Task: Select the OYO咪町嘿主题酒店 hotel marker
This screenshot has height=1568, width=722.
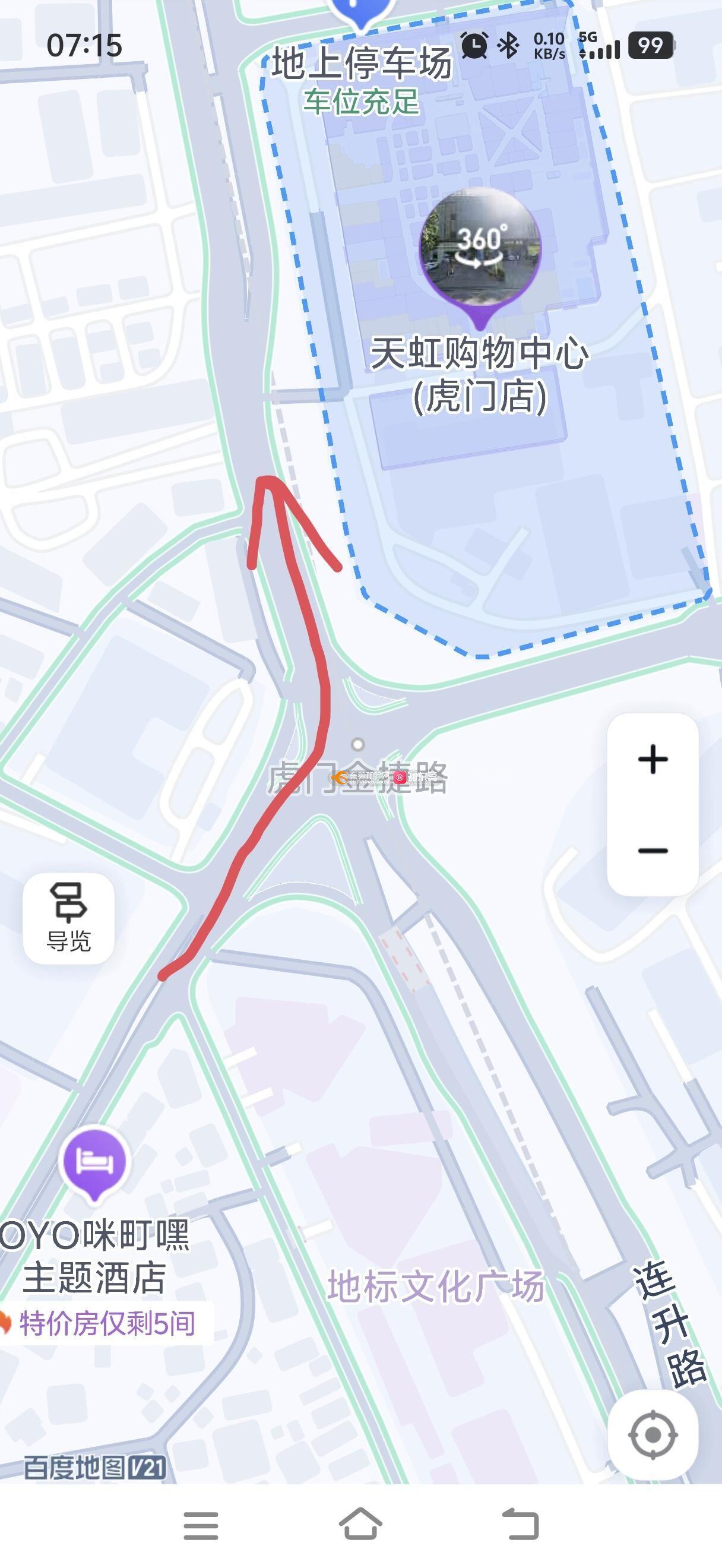Action: (94, 1161)
